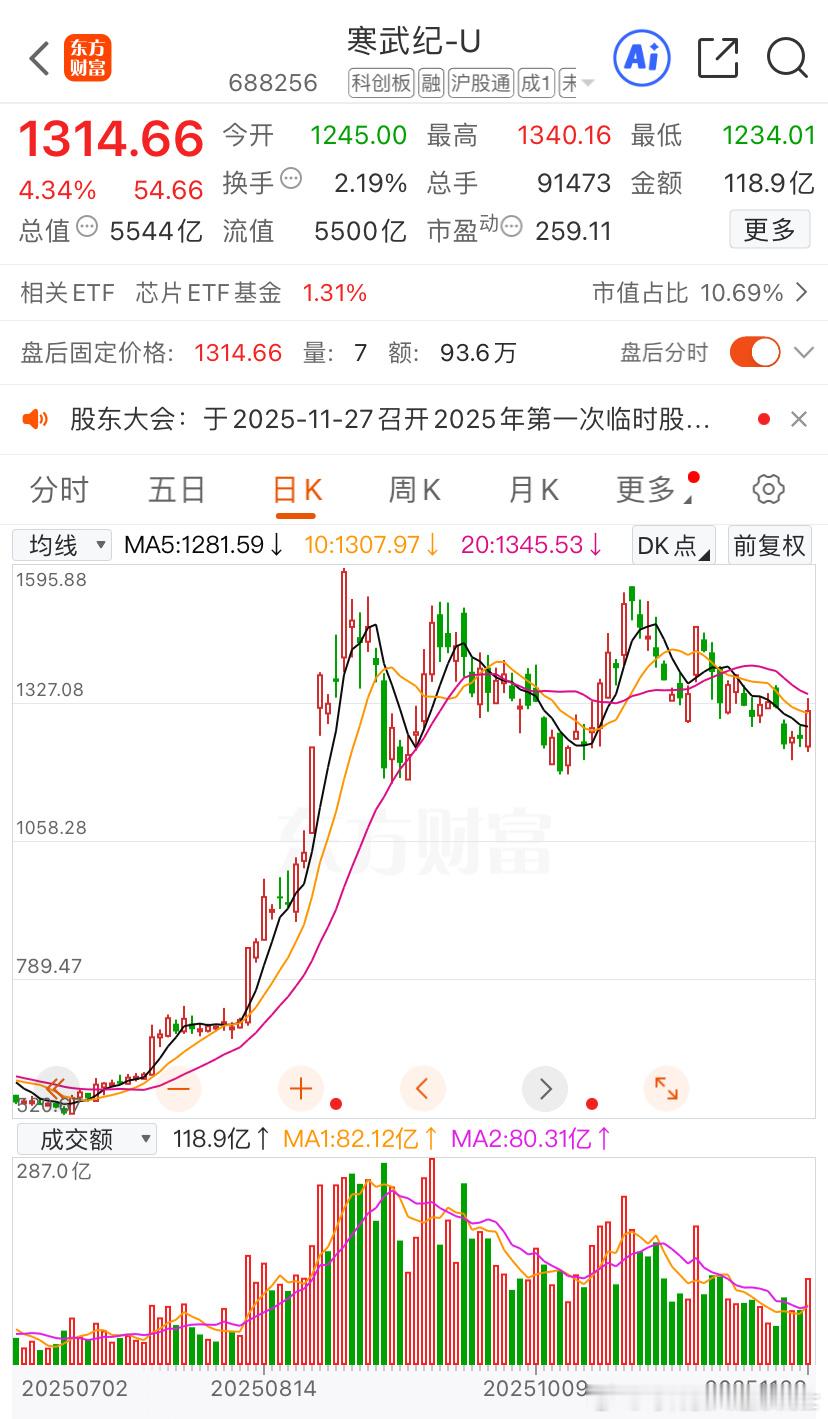Enter fullscreen chart with the expand icon
828x1419 pixels.
click(x=666, y=1089)
